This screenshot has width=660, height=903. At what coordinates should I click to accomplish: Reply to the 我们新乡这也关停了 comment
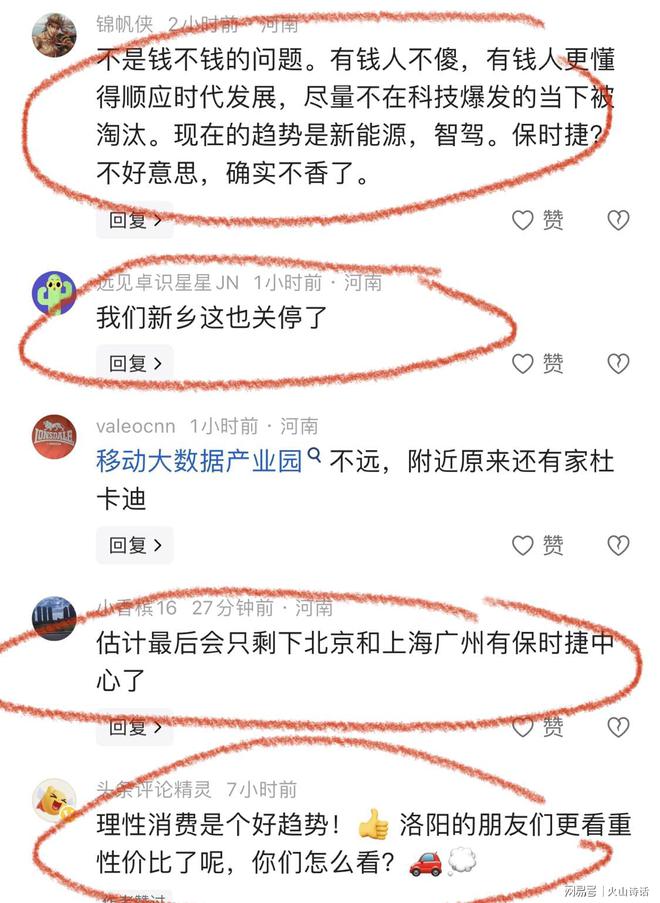pyautogui.click(x=134, y=364)
